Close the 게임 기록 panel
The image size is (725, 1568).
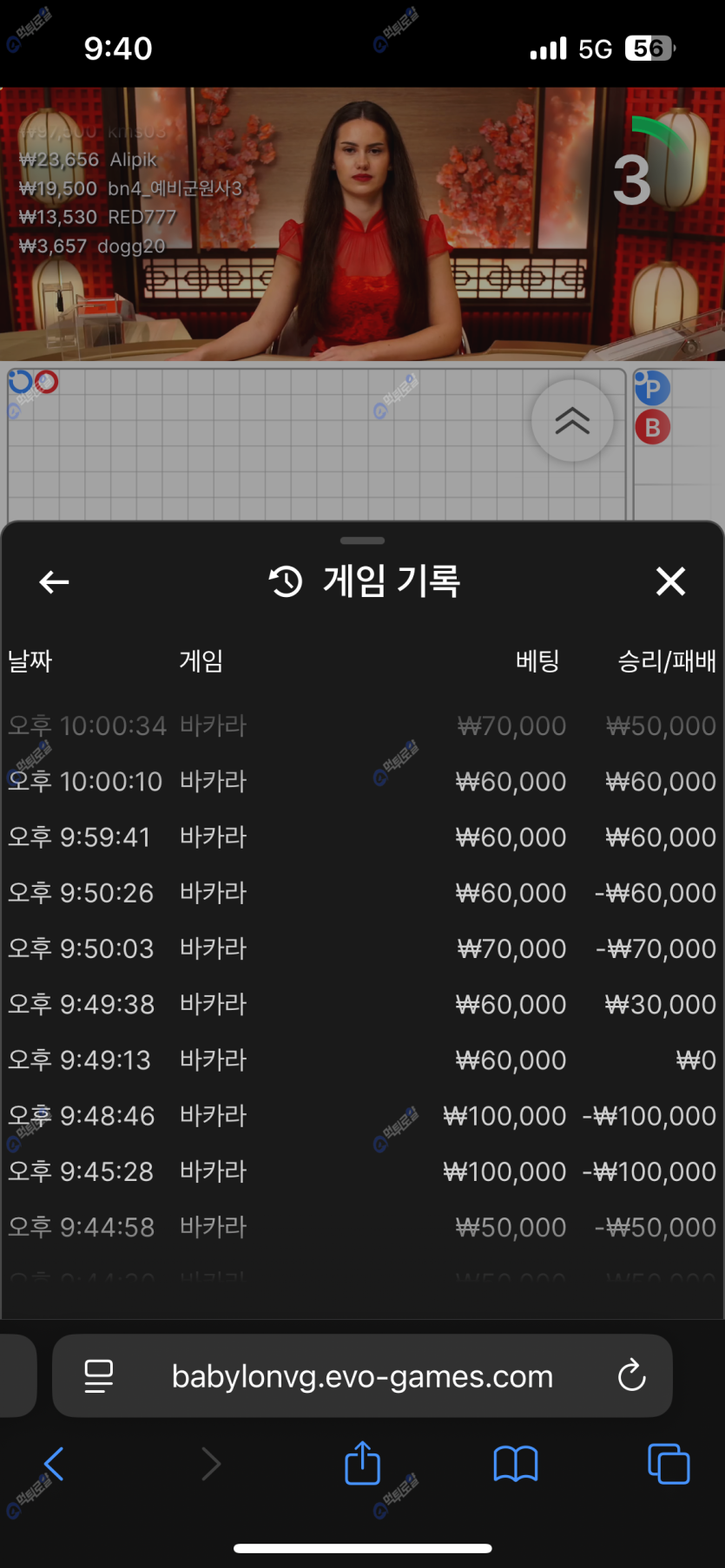pos(670,581)
